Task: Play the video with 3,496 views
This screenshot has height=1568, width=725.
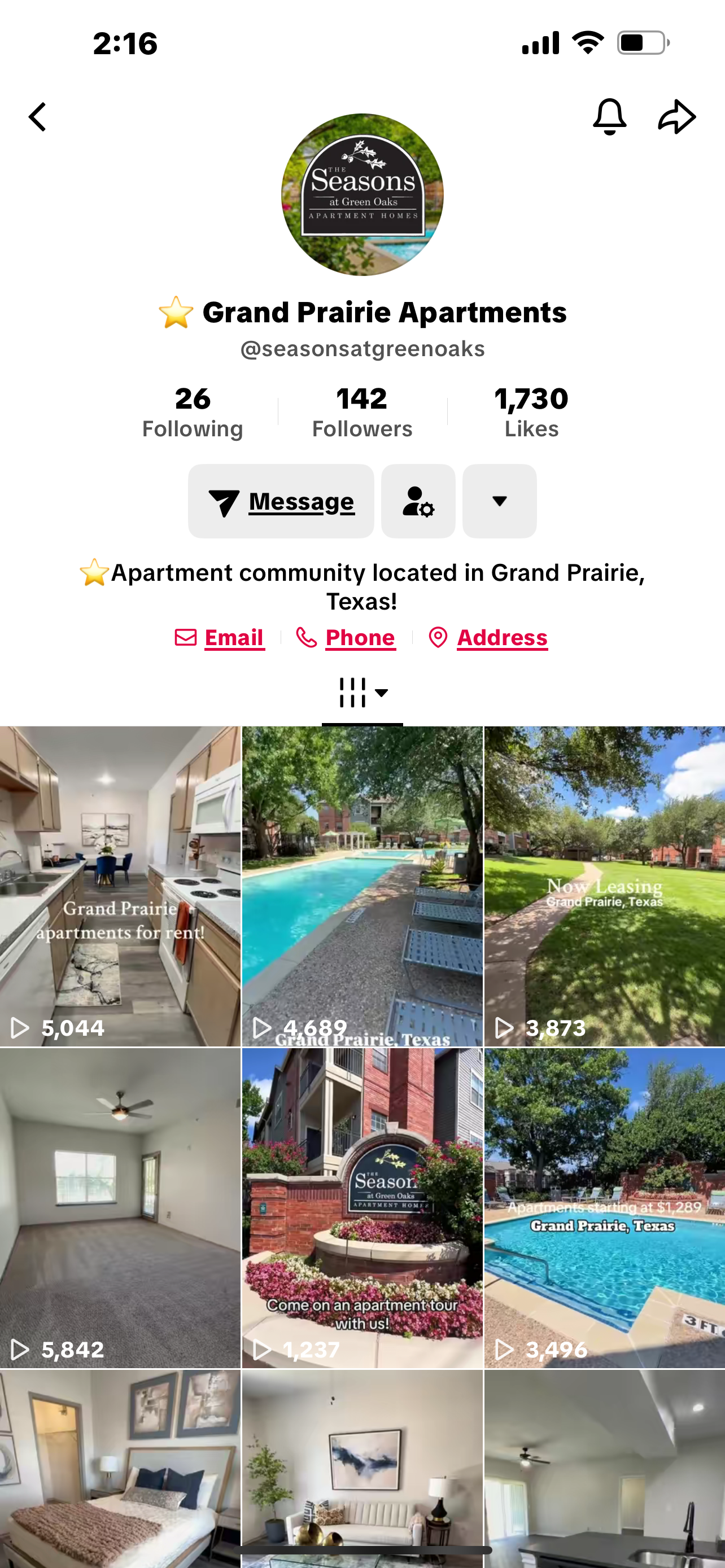Action: point(605,1208)
